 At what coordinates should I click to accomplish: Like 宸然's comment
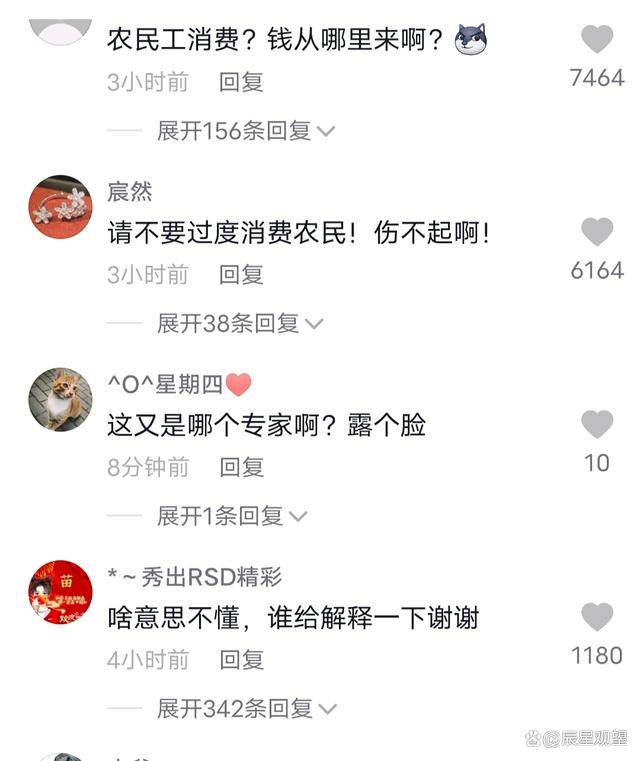point(597,232)
